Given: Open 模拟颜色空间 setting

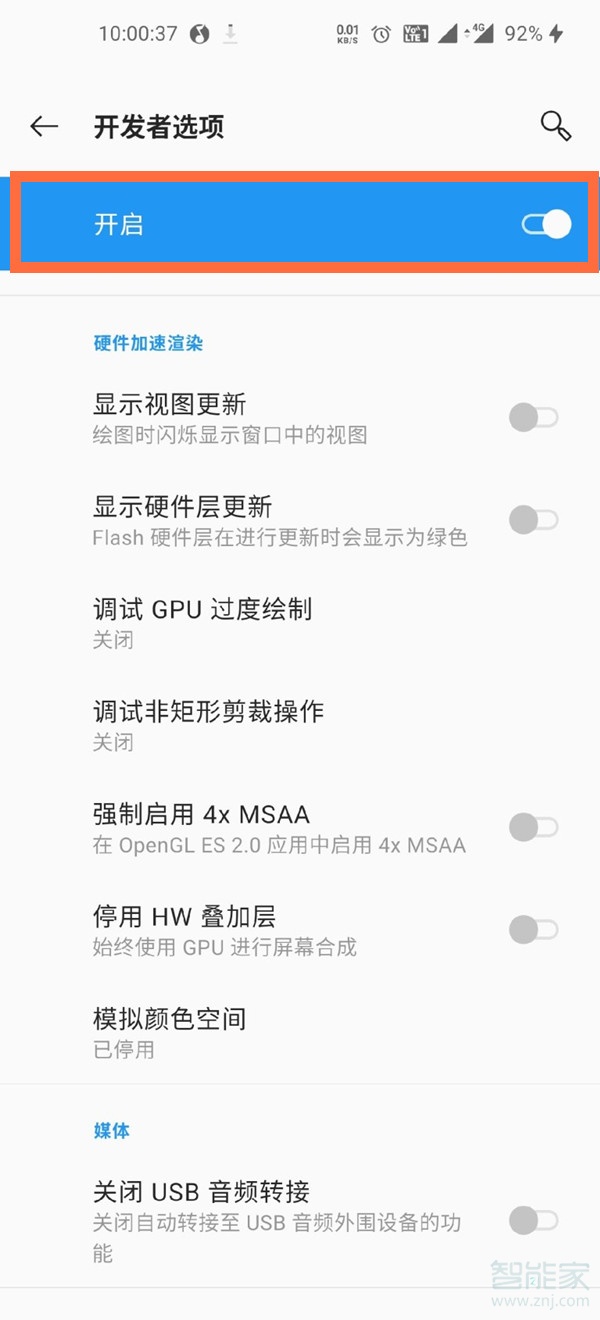Looking at the screenshot, I should [169, 1032].
